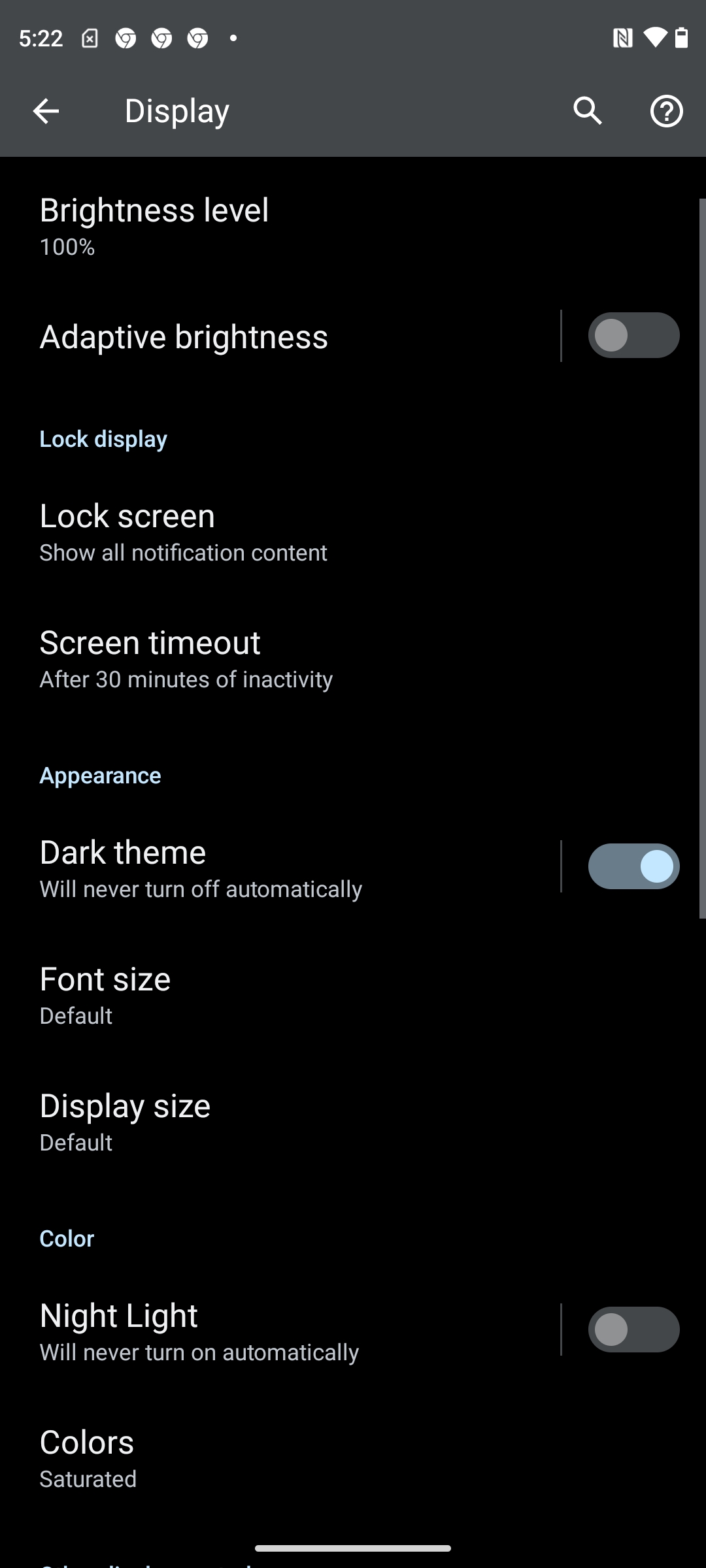Turn off the Dark theme switch
Viewport: 706px width, 1568px height.
pos(633,866)
